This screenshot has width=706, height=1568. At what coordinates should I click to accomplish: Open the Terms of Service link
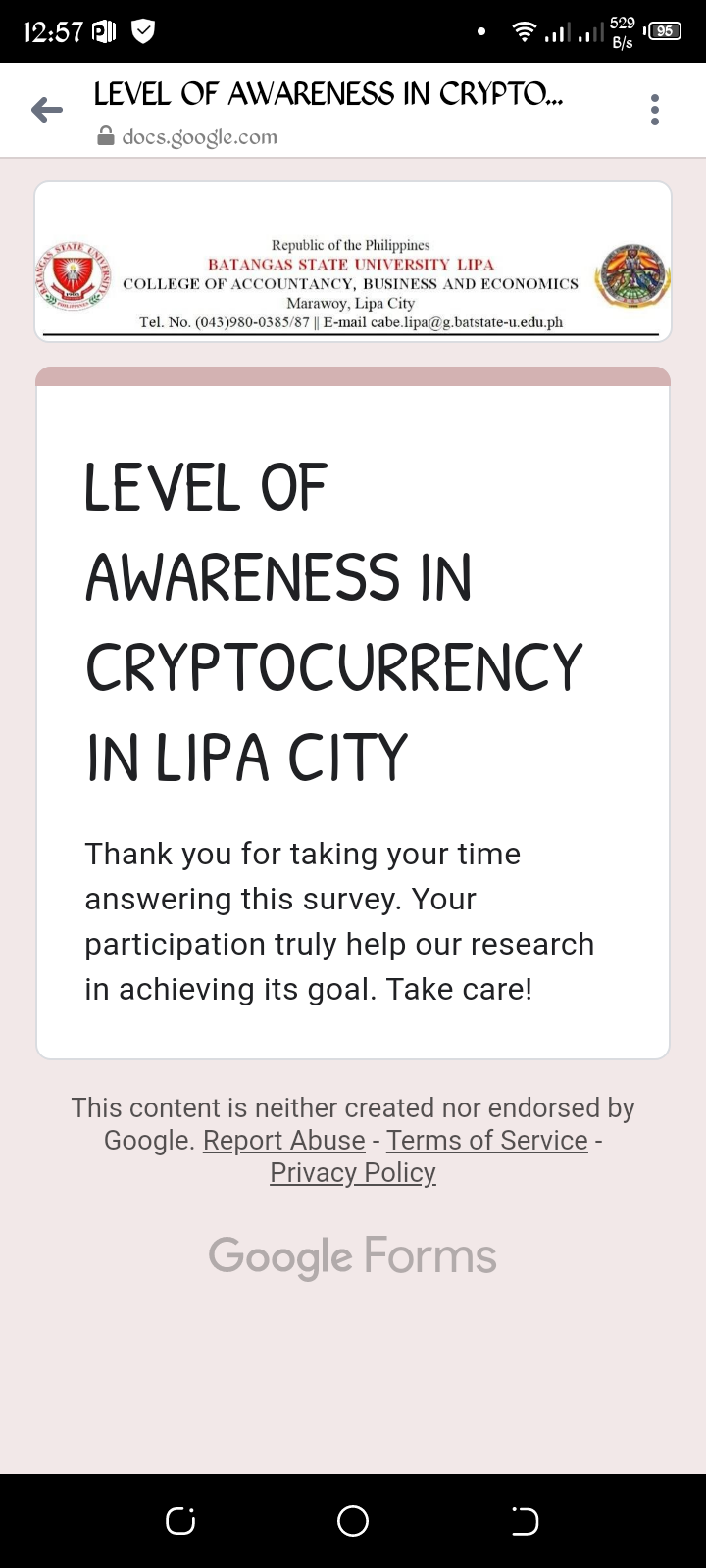(x=487, y=1141)
